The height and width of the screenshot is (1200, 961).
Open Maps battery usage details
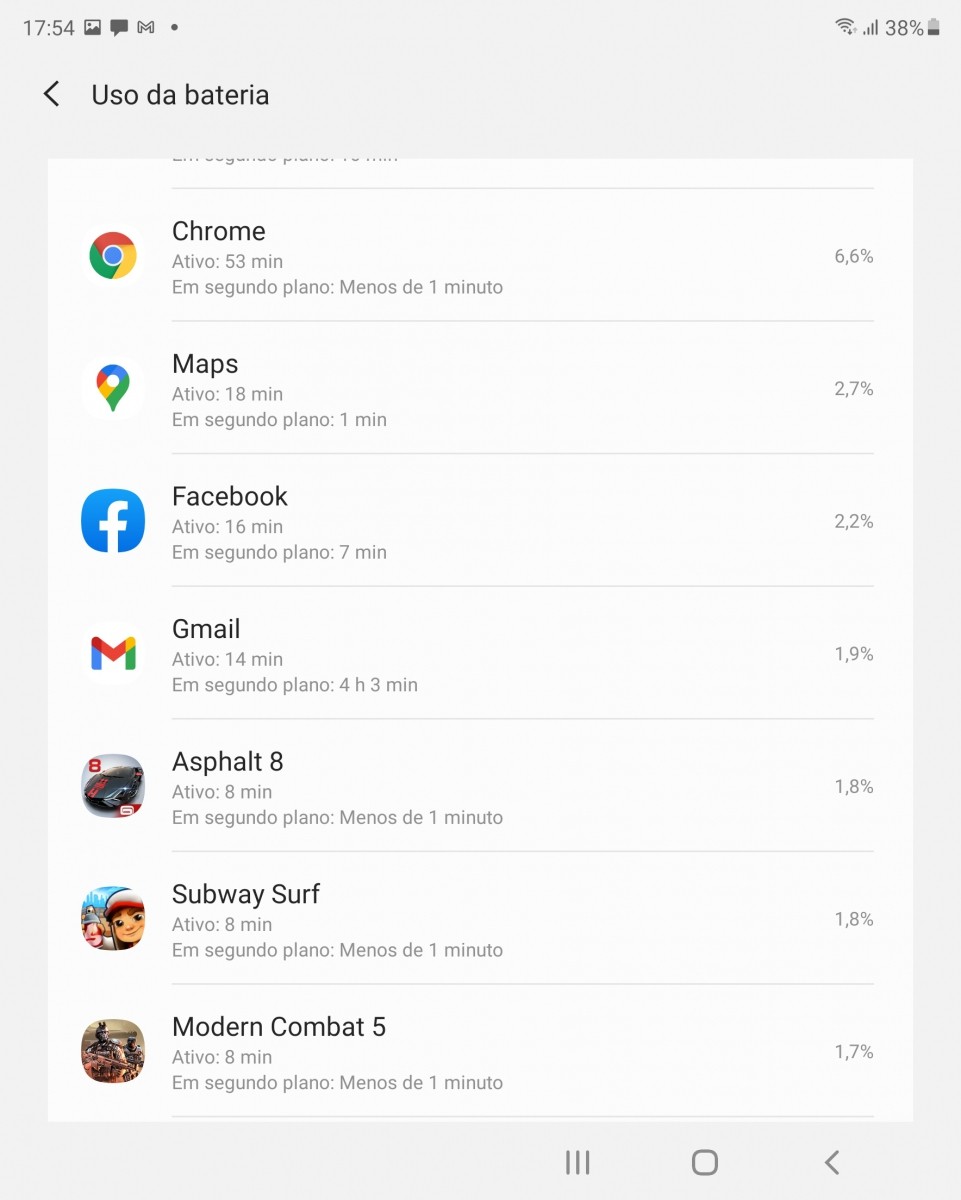480,388
